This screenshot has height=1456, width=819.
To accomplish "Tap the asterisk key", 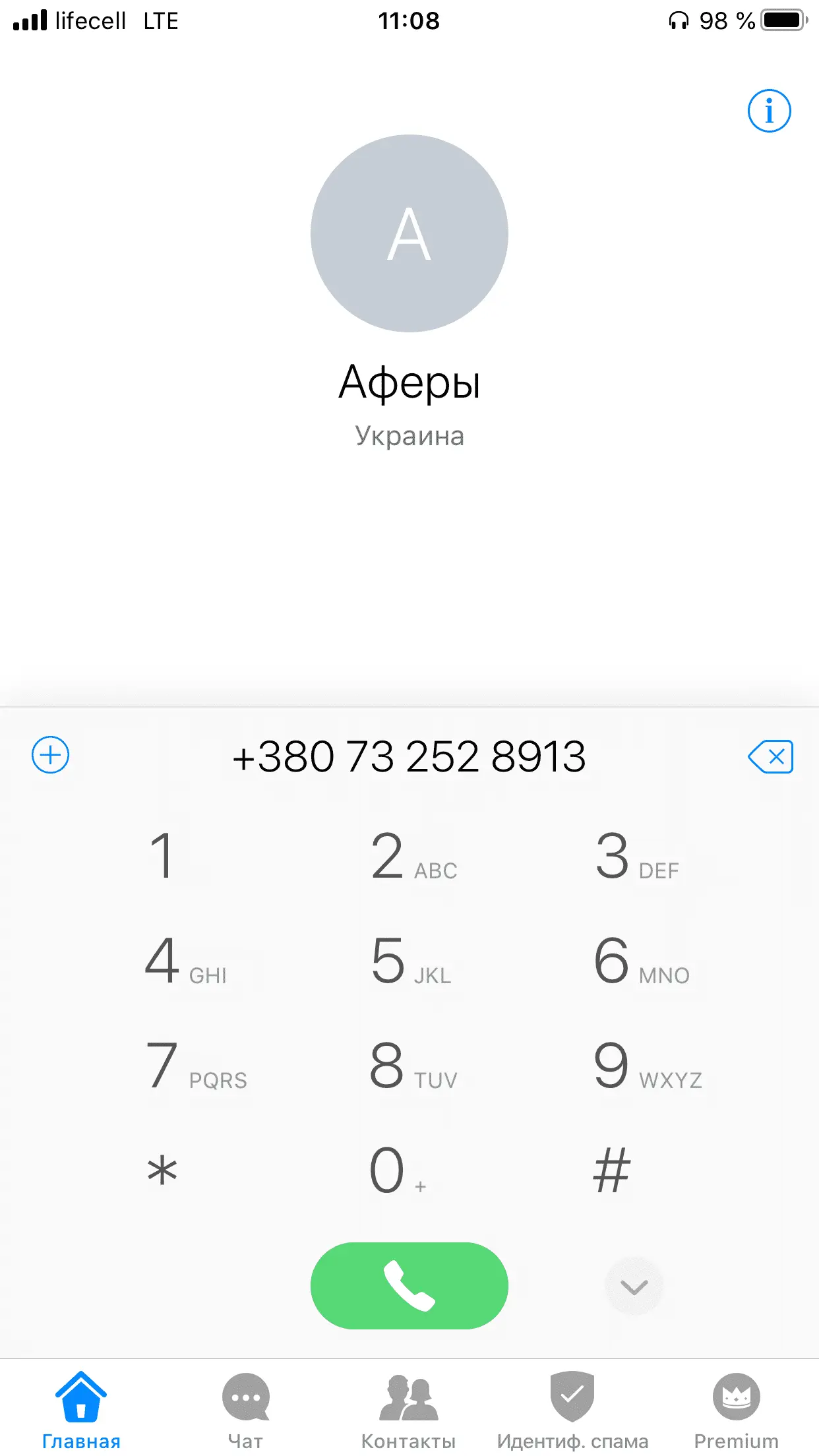I will coord(162,1171).
